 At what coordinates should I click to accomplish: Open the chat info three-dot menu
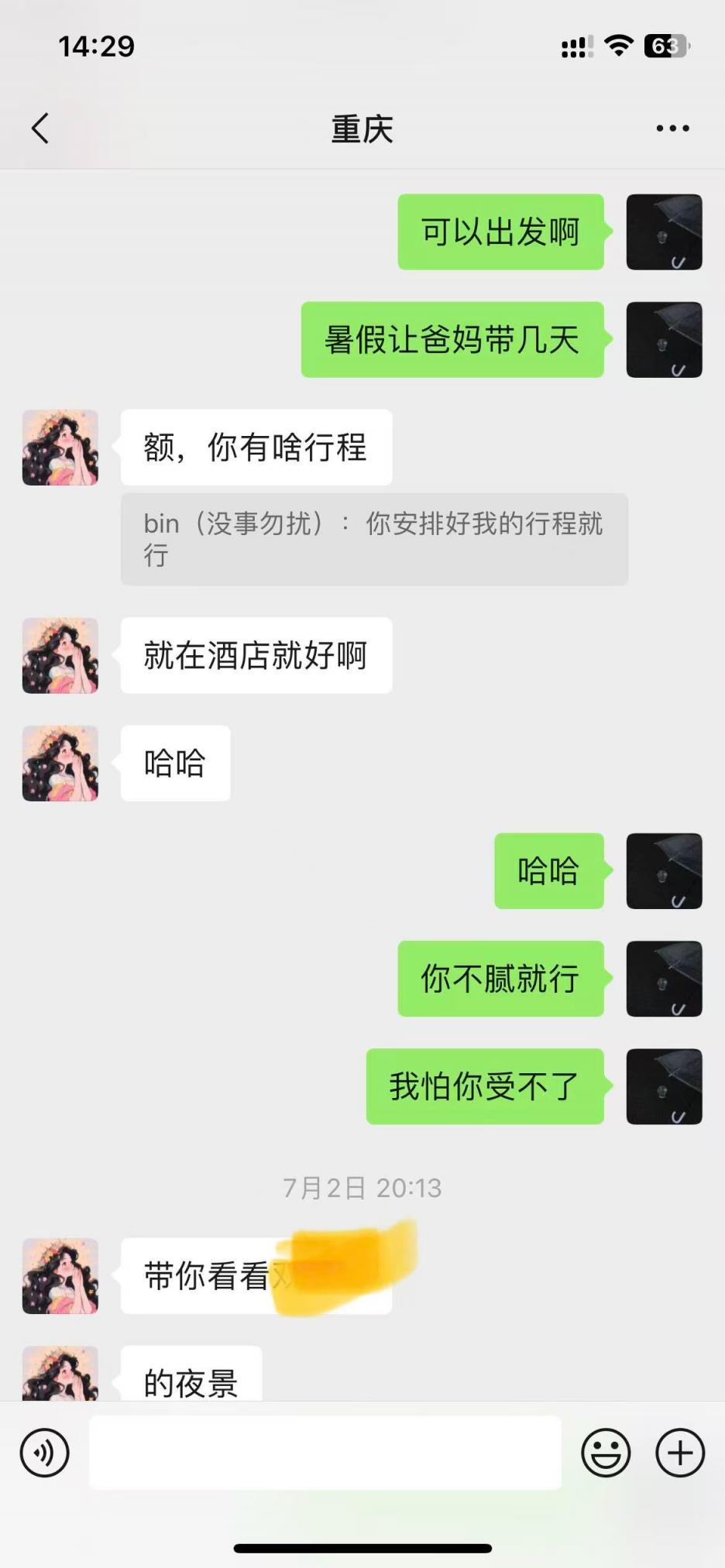tap(672, 129)
